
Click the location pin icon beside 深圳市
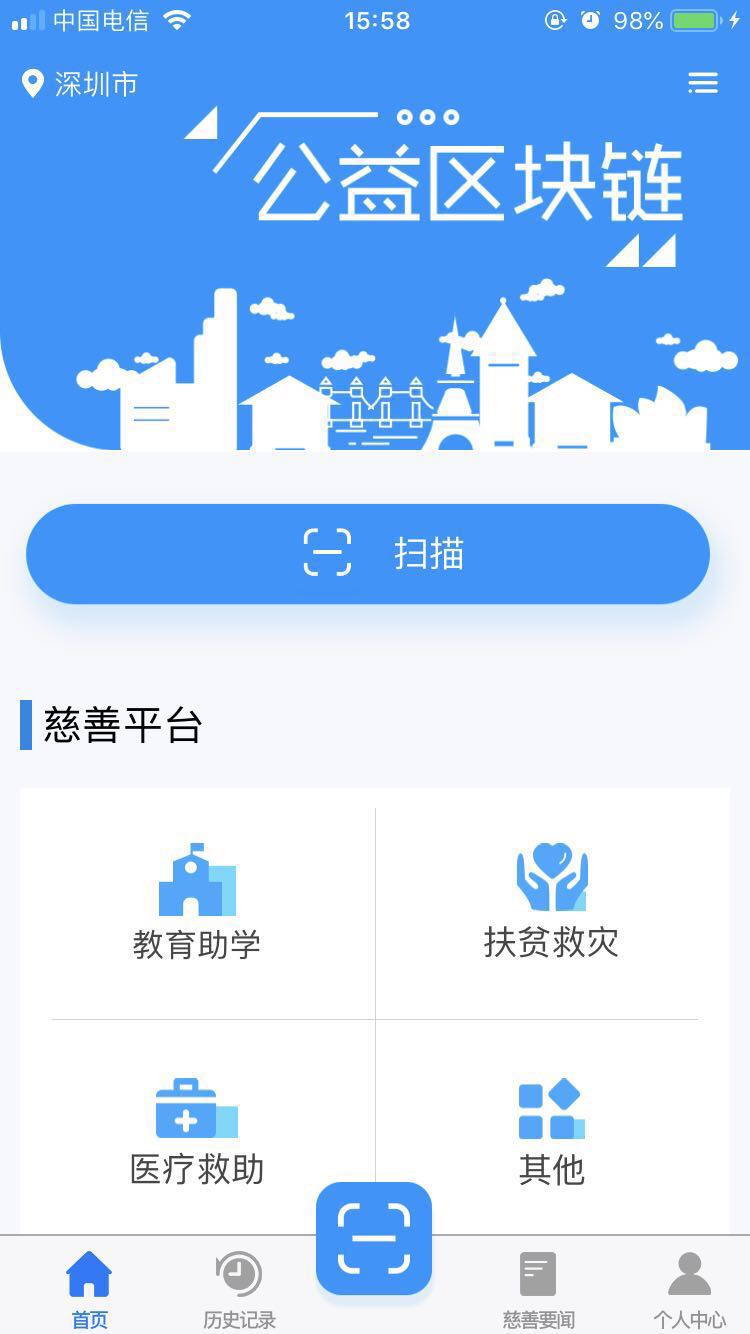click(x=33, y=84)
